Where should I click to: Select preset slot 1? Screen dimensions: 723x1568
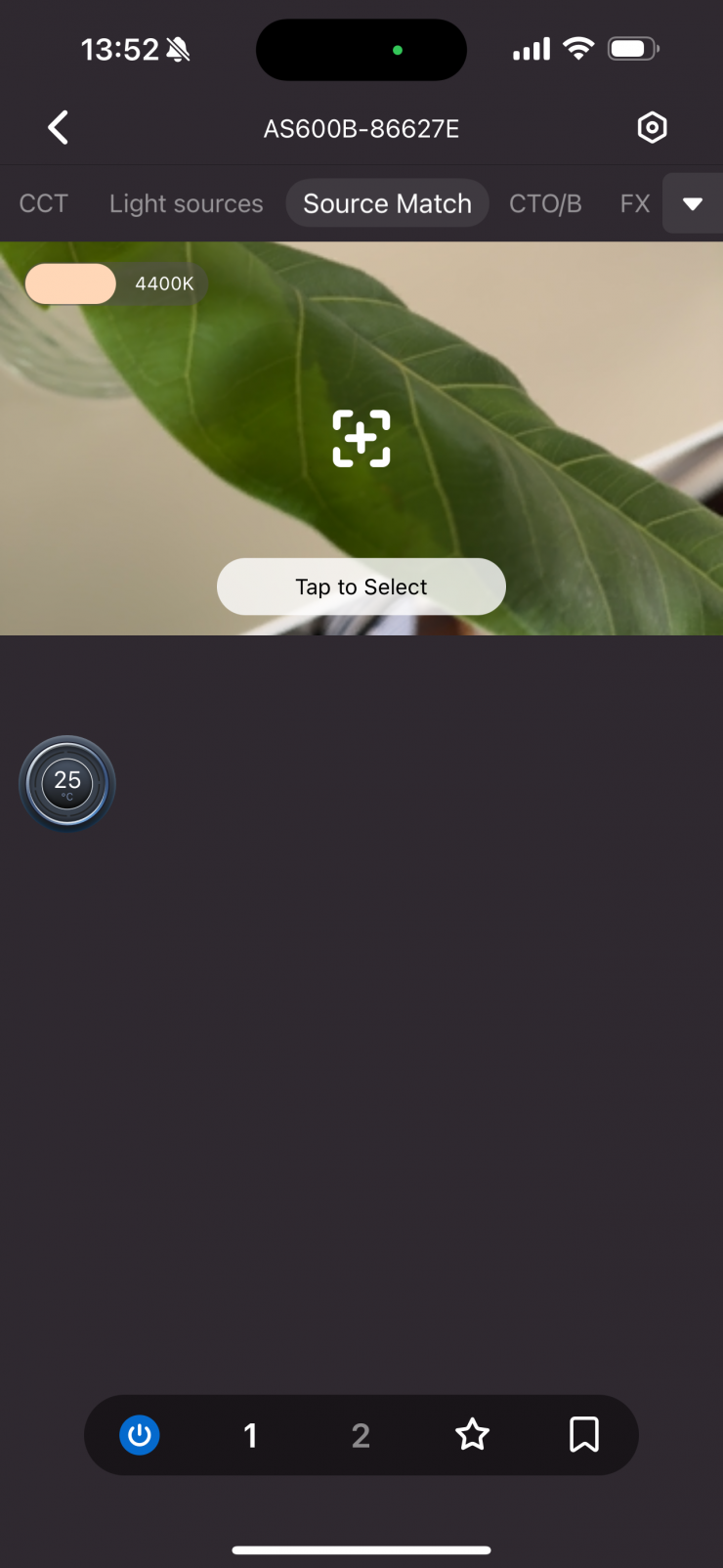(x=250, y=1435)
